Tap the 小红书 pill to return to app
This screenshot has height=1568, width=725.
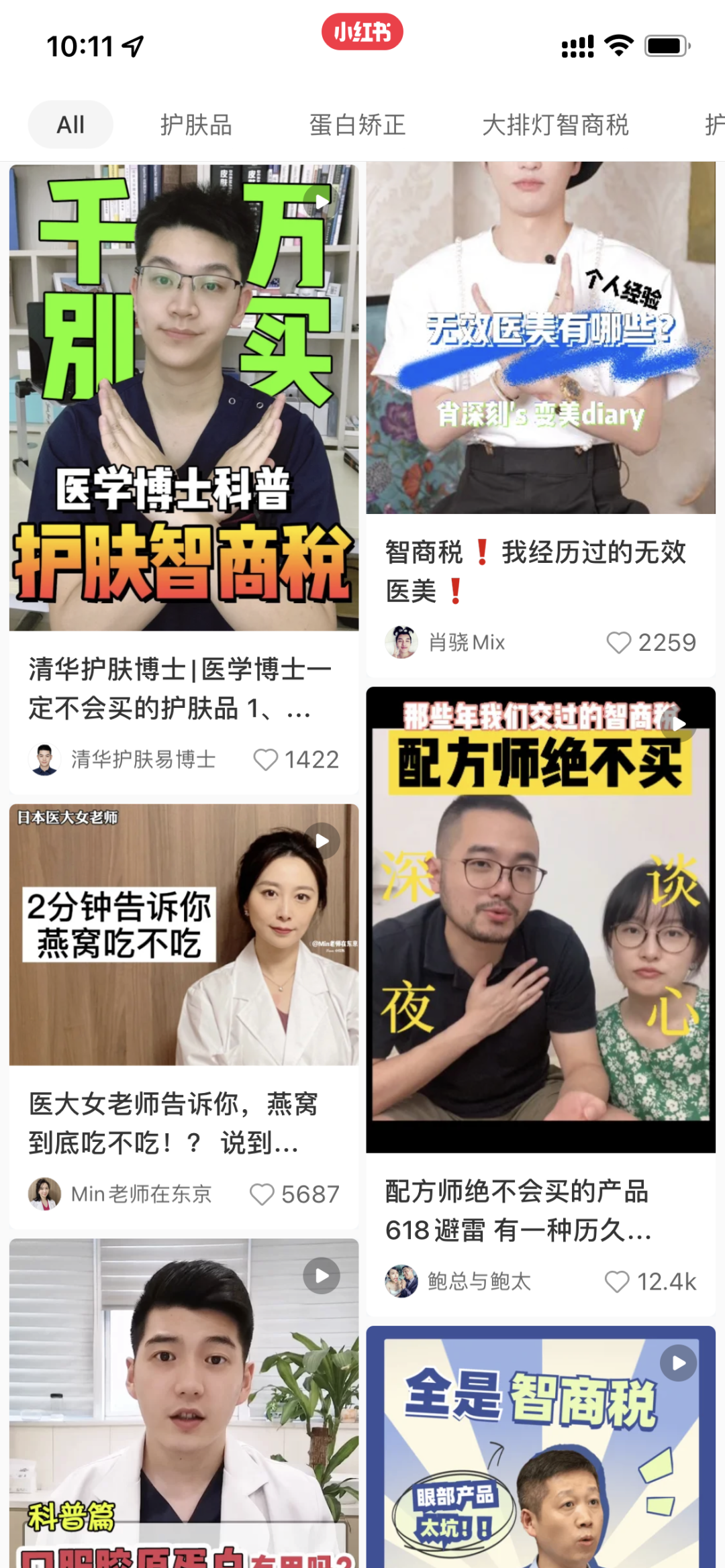point(362,32)
